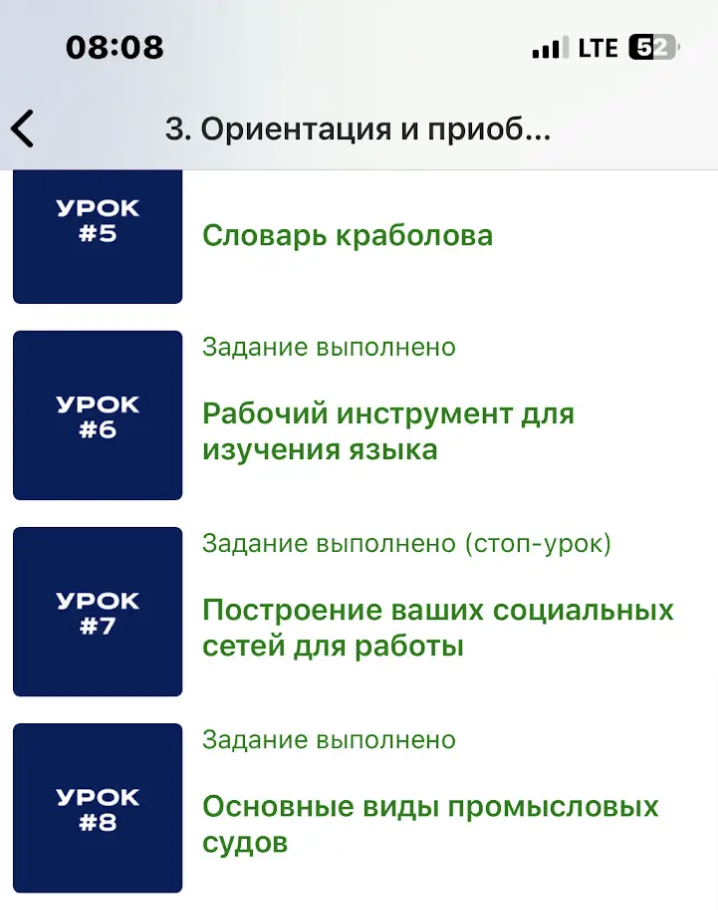The height and width of the screenshot is (910, 718).
Task: Open lesson Рабочий инструмент для изучения языка
Action: click(x=388, y=431)
